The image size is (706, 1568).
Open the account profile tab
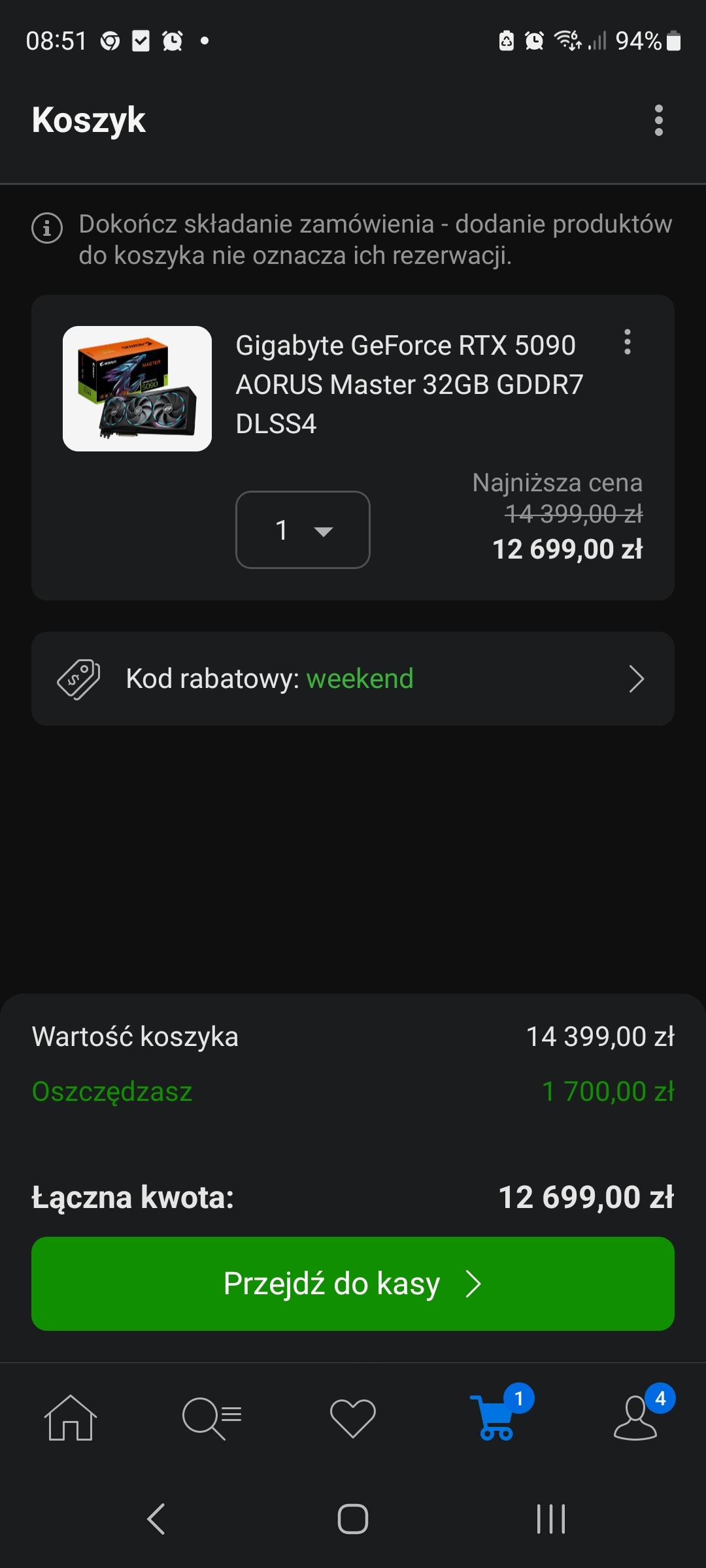635,1418
